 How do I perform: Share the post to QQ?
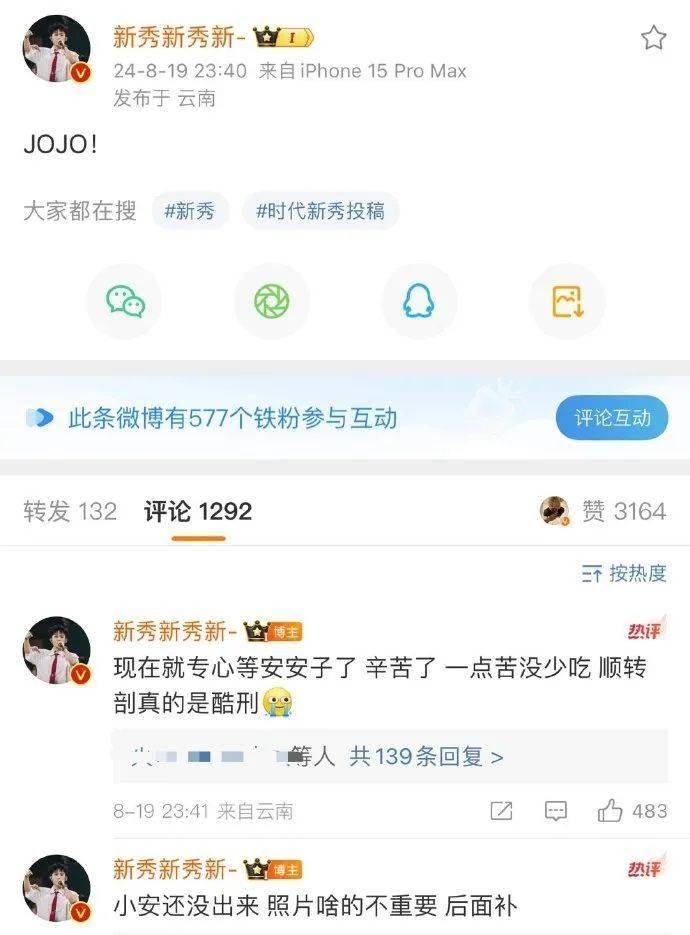tap(419, 301)
